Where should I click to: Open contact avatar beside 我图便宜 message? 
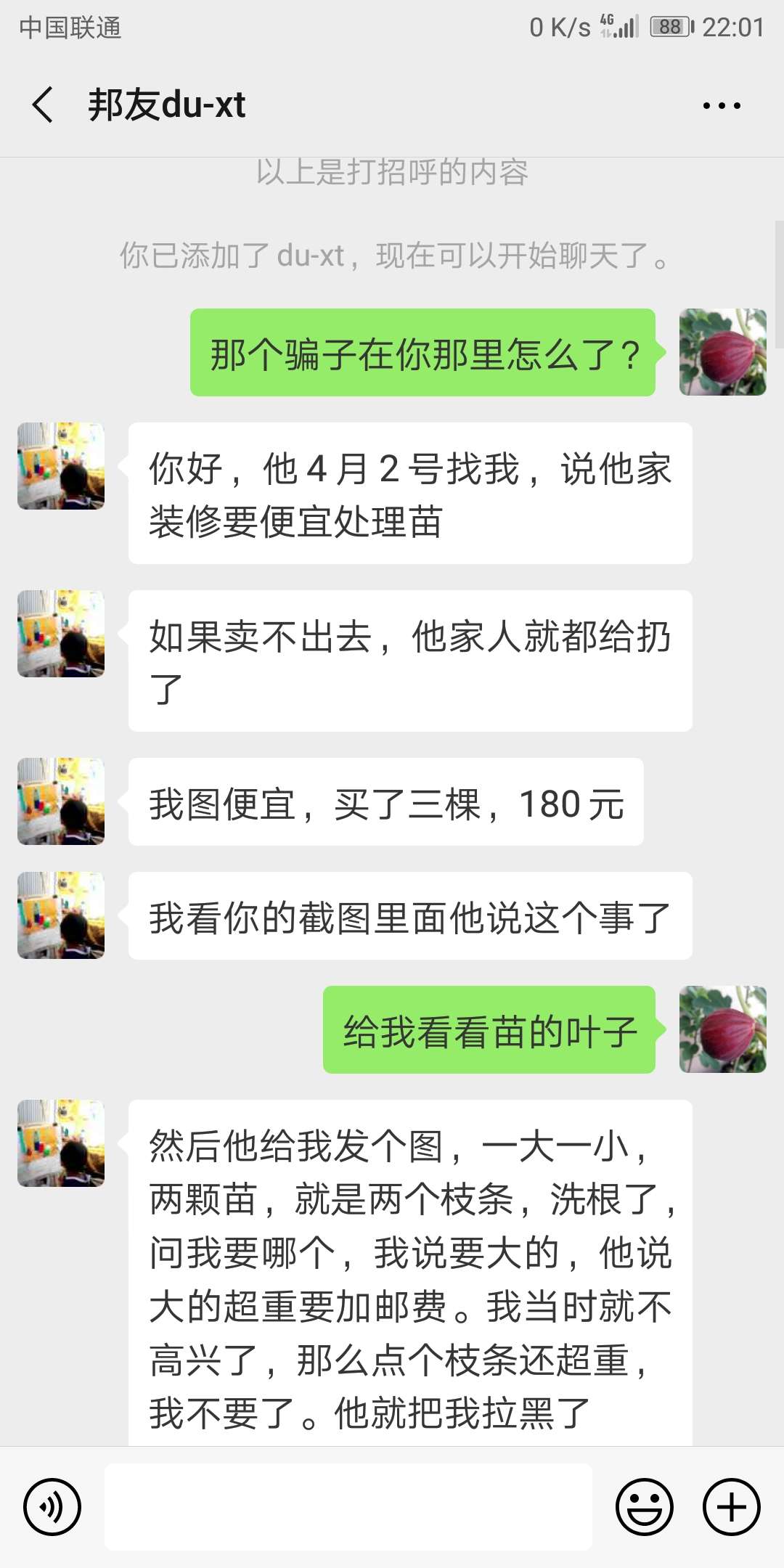61,801
